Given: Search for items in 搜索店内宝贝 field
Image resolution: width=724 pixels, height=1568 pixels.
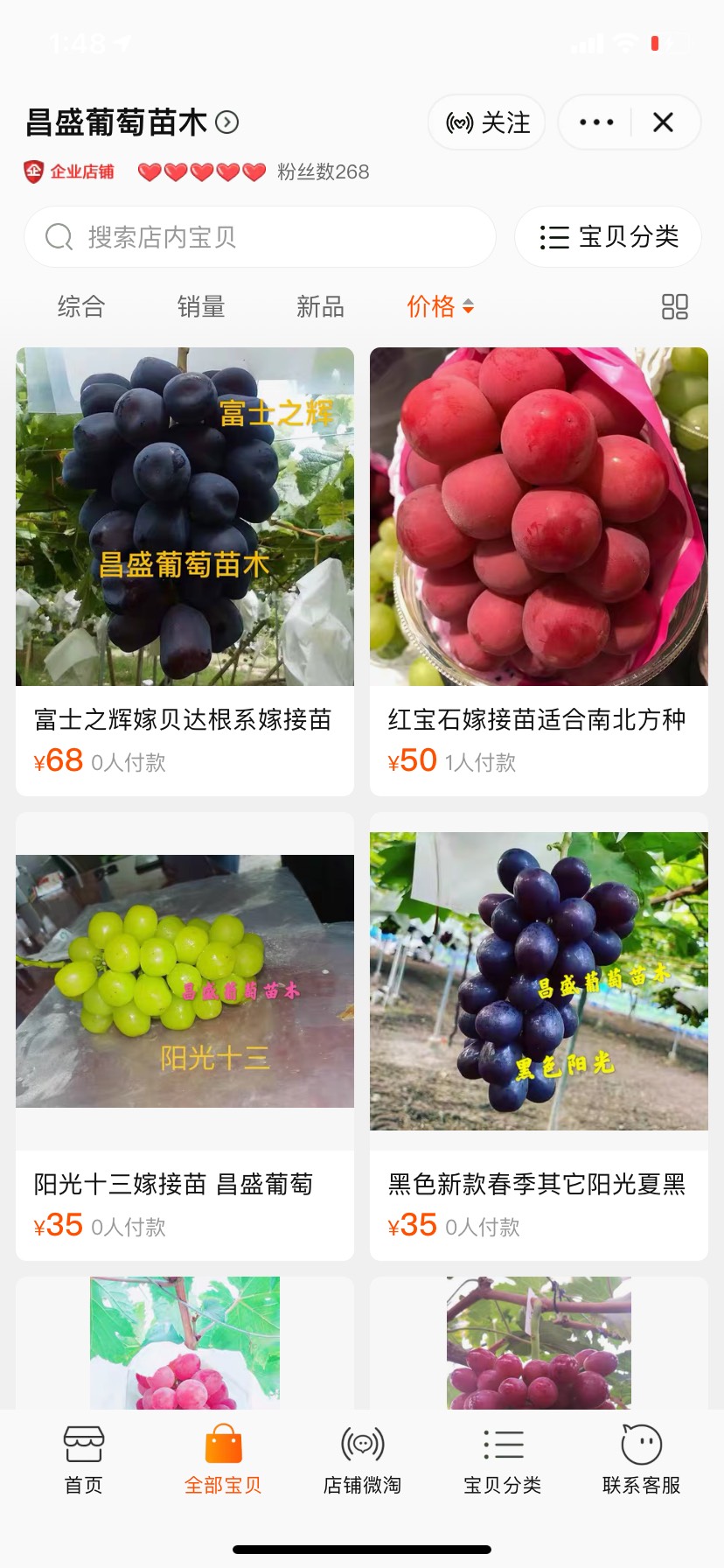Looking at the screenshot, I should tap(261, 237).
